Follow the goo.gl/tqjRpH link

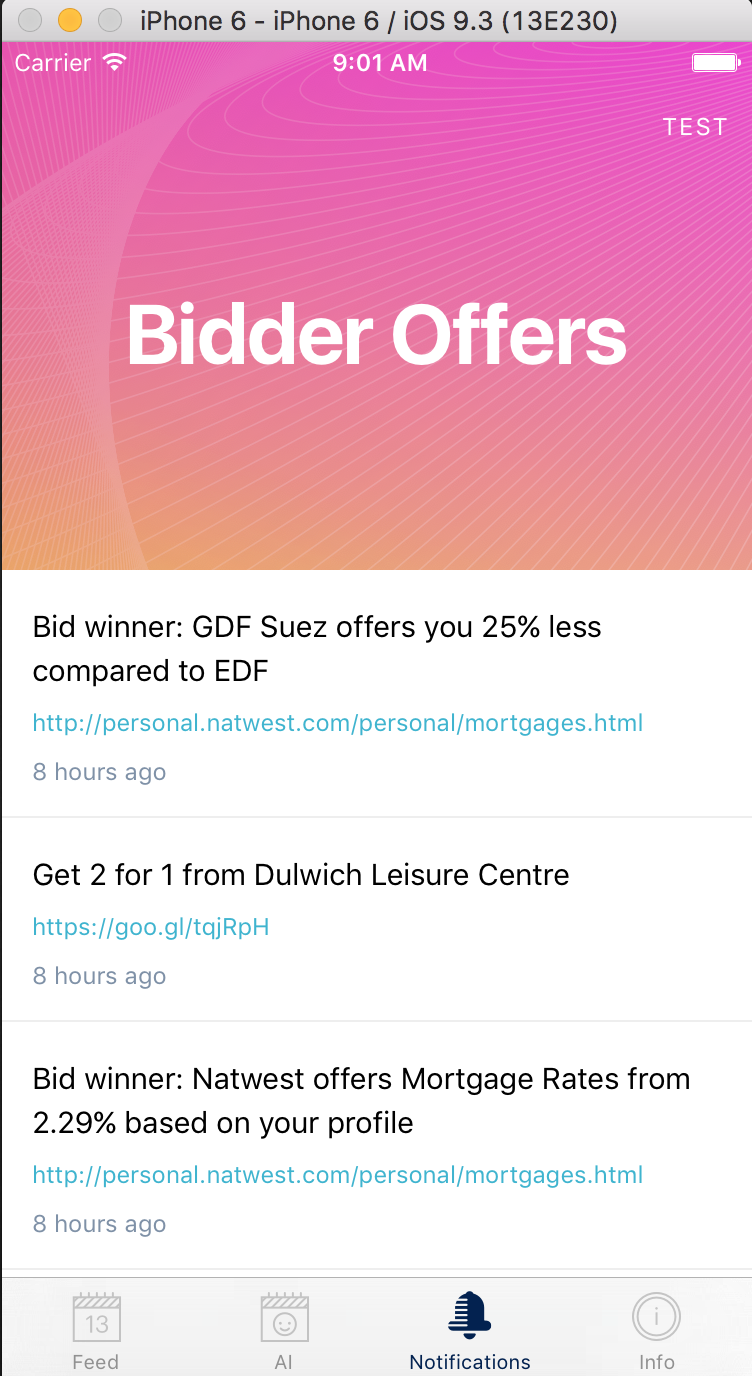(x=151, y=927)
